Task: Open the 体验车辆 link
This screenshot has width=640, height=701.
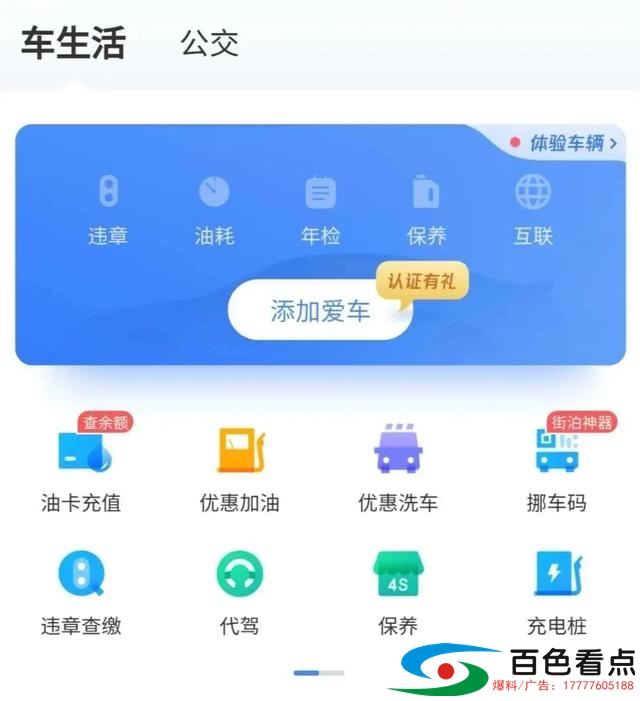Action: pyautogui.click(x=566, y=143)
